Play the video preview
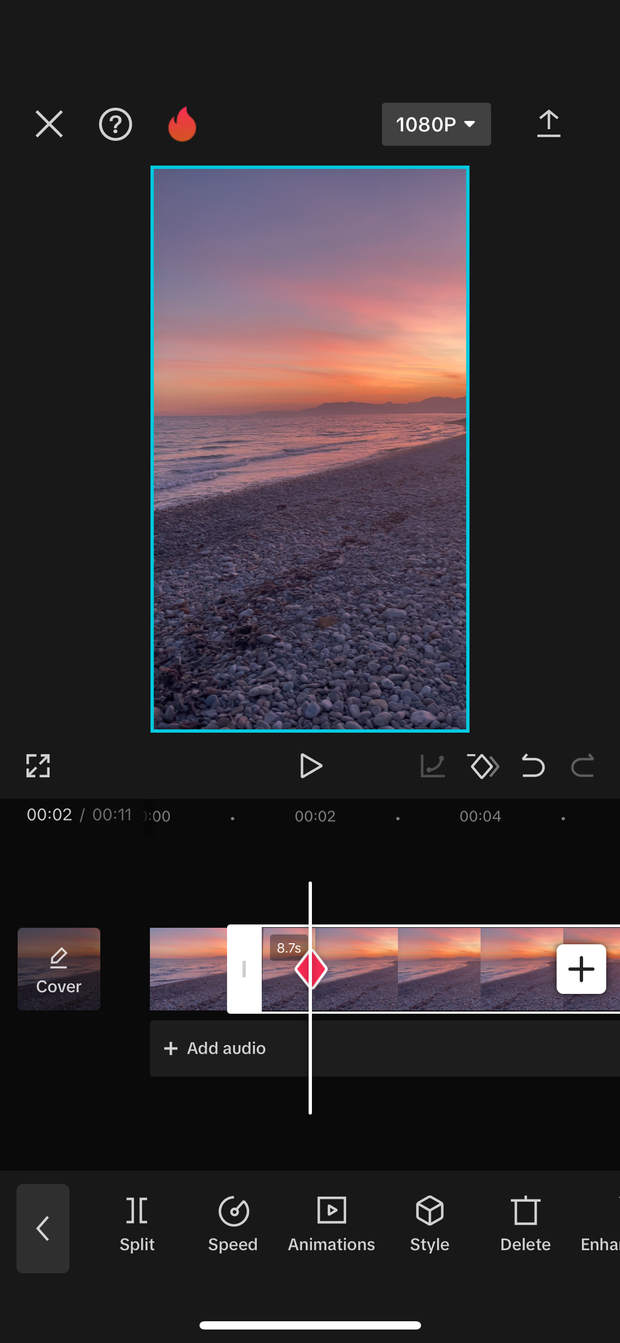Screen dimensions: 620x1343 click(311, 766)
